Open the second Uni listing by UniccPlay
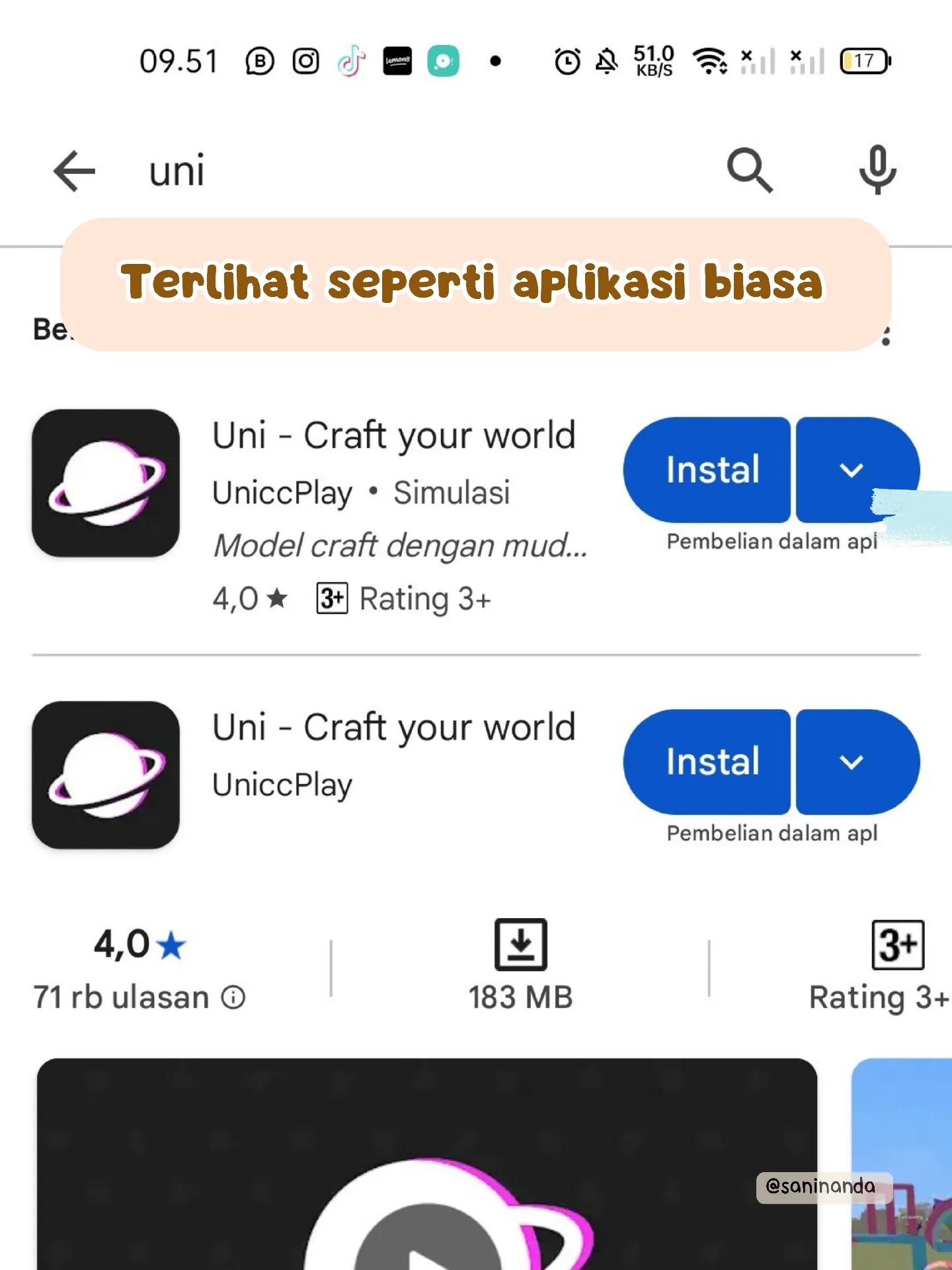 (394, 728)
